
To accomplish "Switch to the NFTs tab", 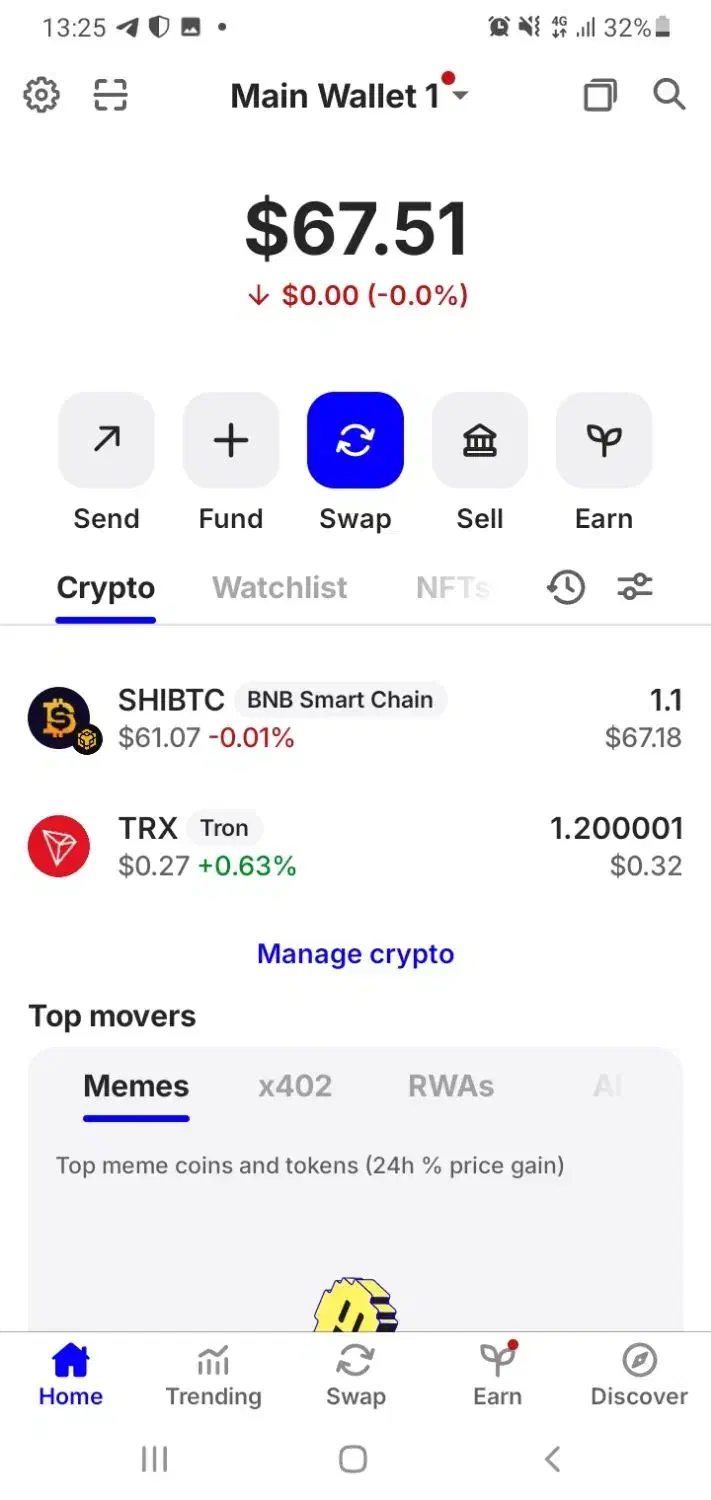I will coord(452,587).
